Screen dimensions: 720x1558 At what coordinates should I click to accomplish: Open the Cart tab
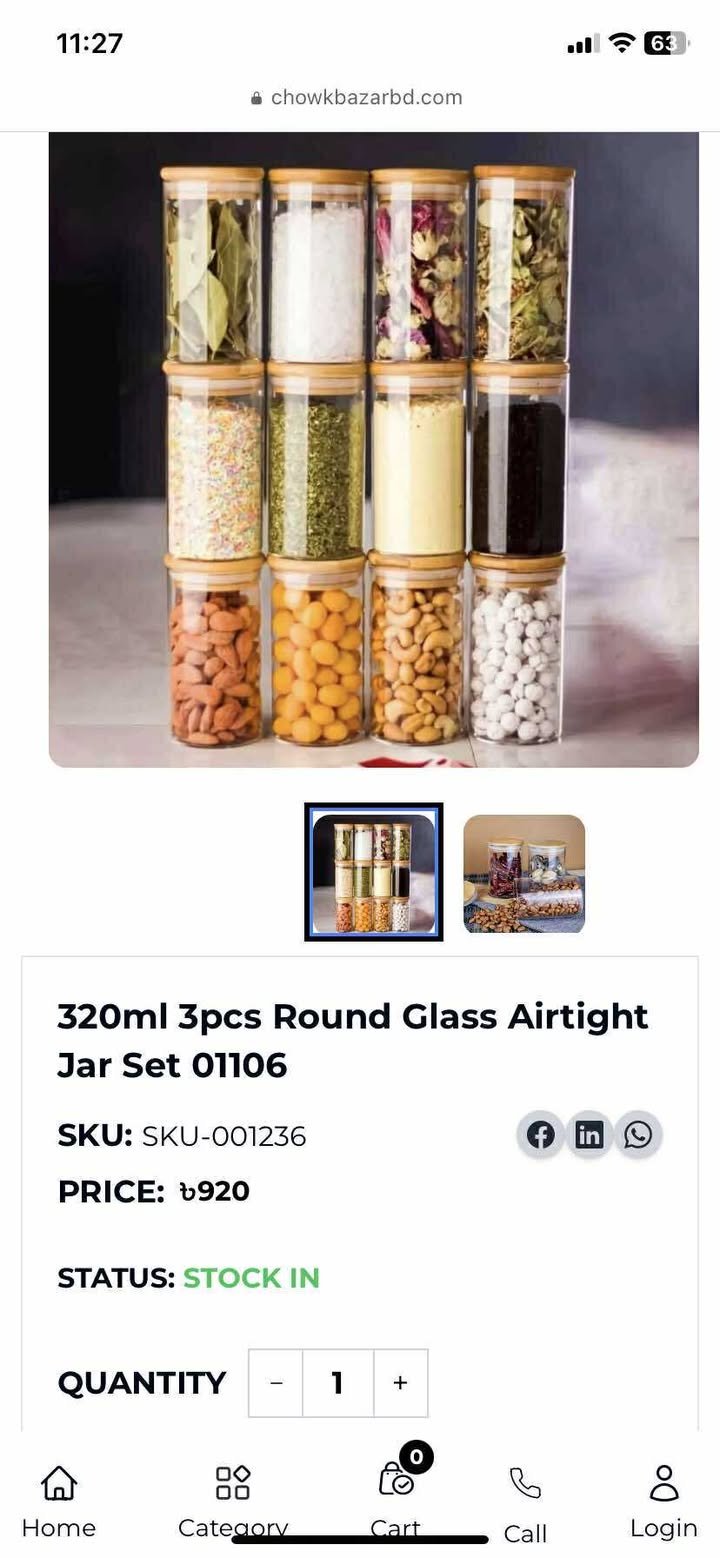pyautogui.click(x=396, y=1495)
